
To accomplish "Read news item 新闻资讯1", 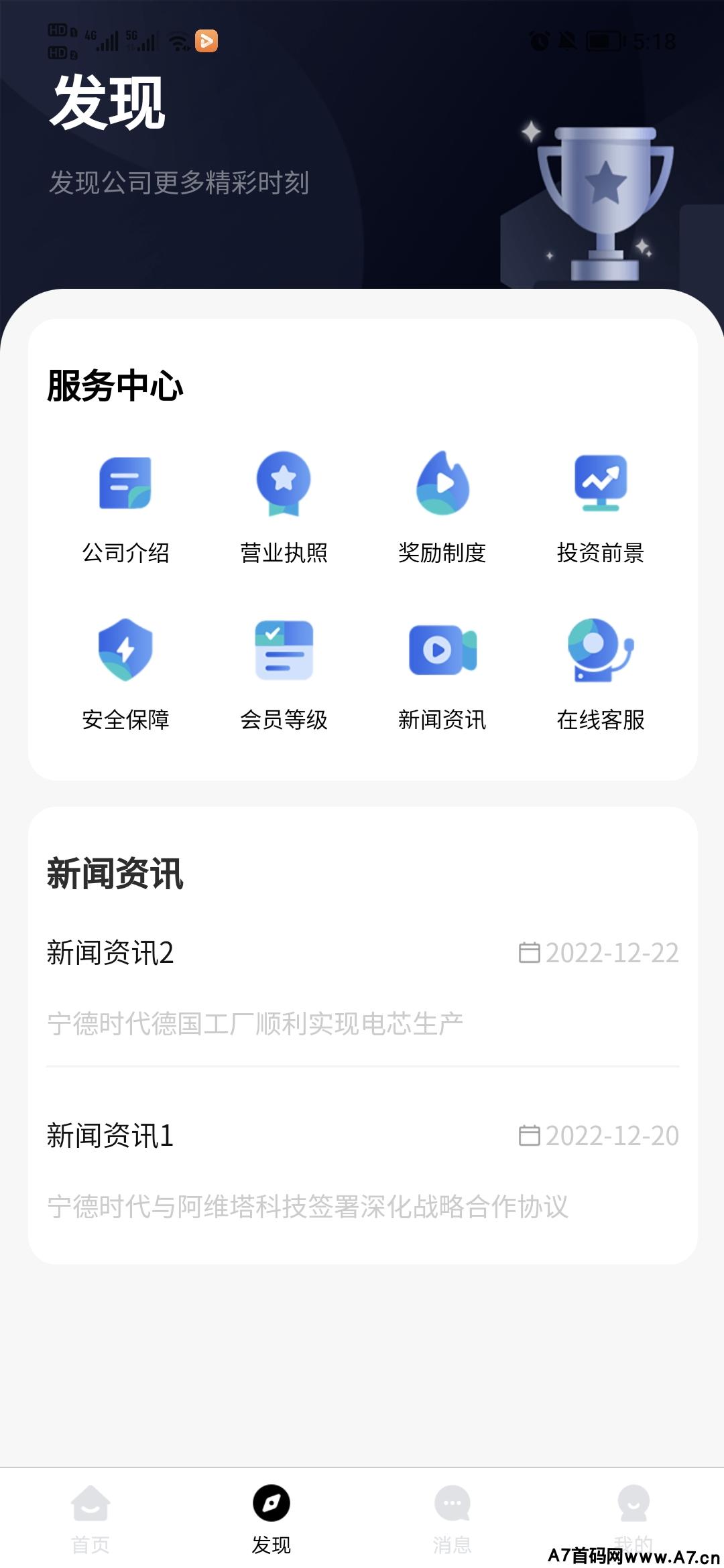I will pyautogui.click(x=362, y=1169).
